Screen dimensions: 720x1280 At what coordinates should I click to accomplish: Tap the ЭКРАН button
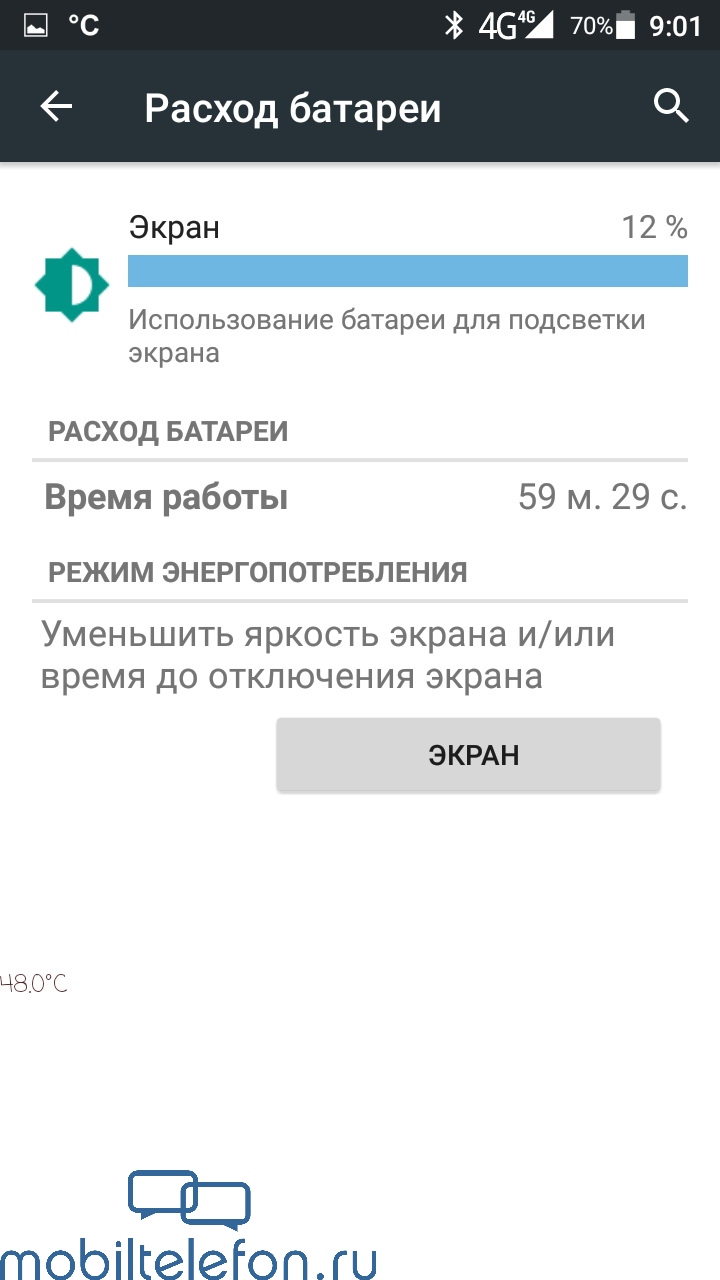468,755
